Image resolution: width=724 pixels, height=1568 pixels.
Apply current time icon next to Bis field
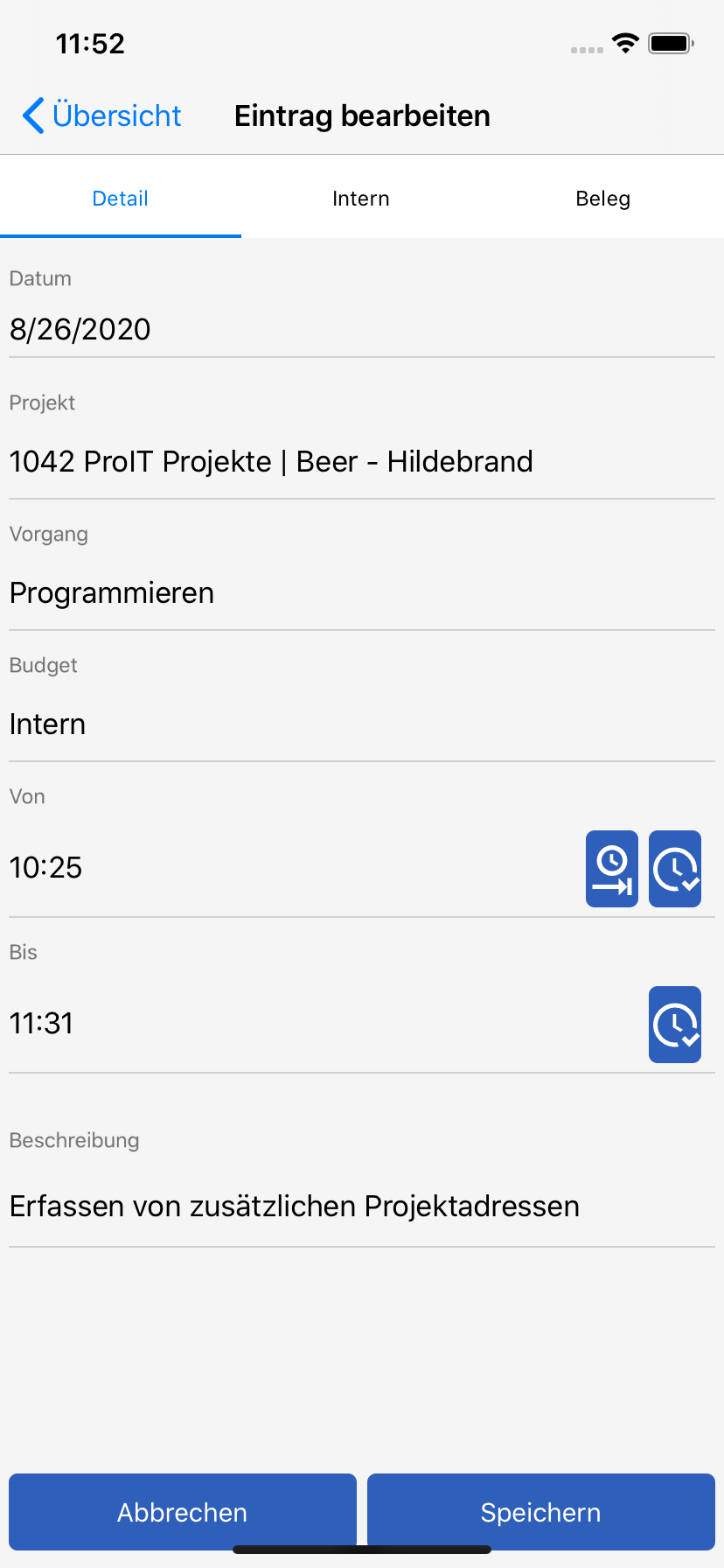(674, 1024)
